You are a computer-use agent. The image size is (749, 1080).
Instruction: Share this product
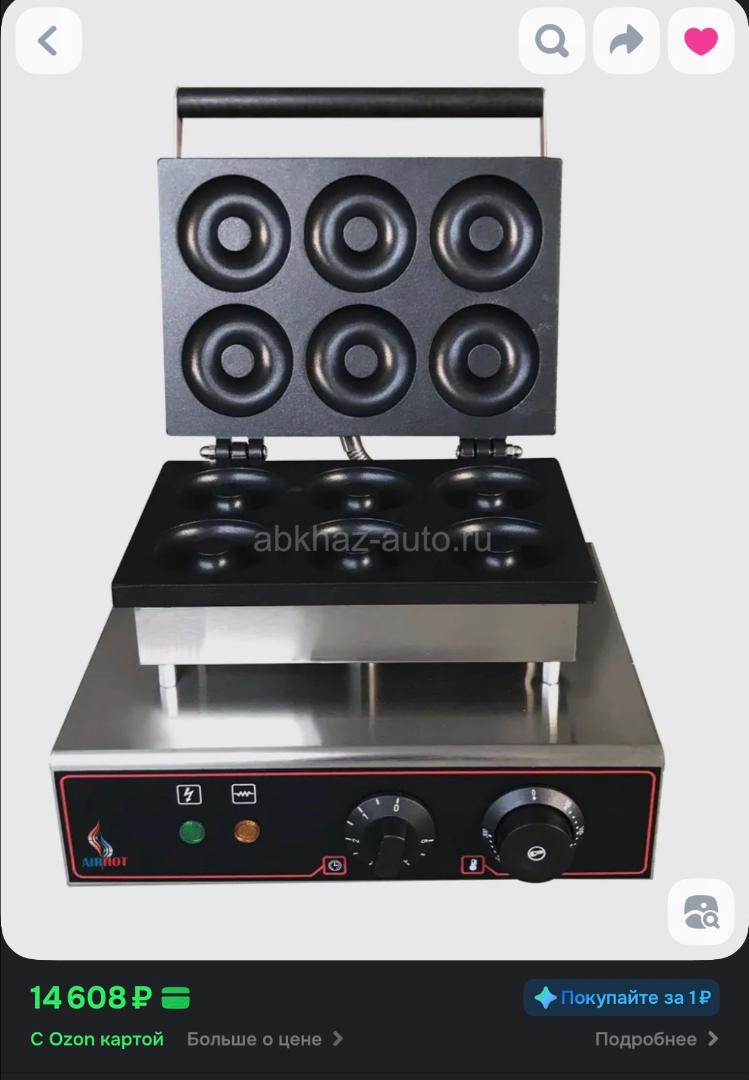point(626,41)
